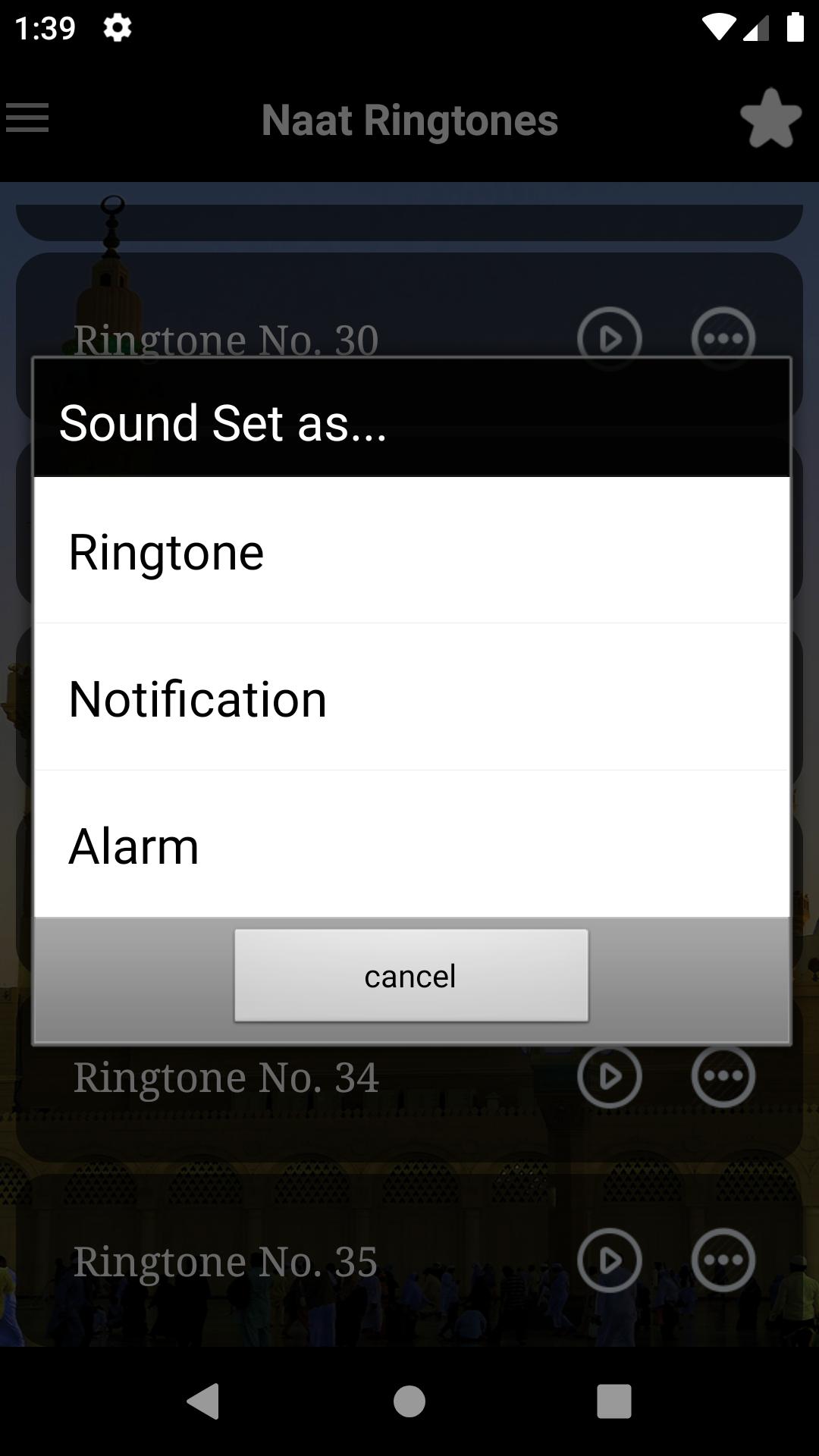Choose Notification as the sound type
Screen dimensions: 819x1456
[x=409, y=698]
